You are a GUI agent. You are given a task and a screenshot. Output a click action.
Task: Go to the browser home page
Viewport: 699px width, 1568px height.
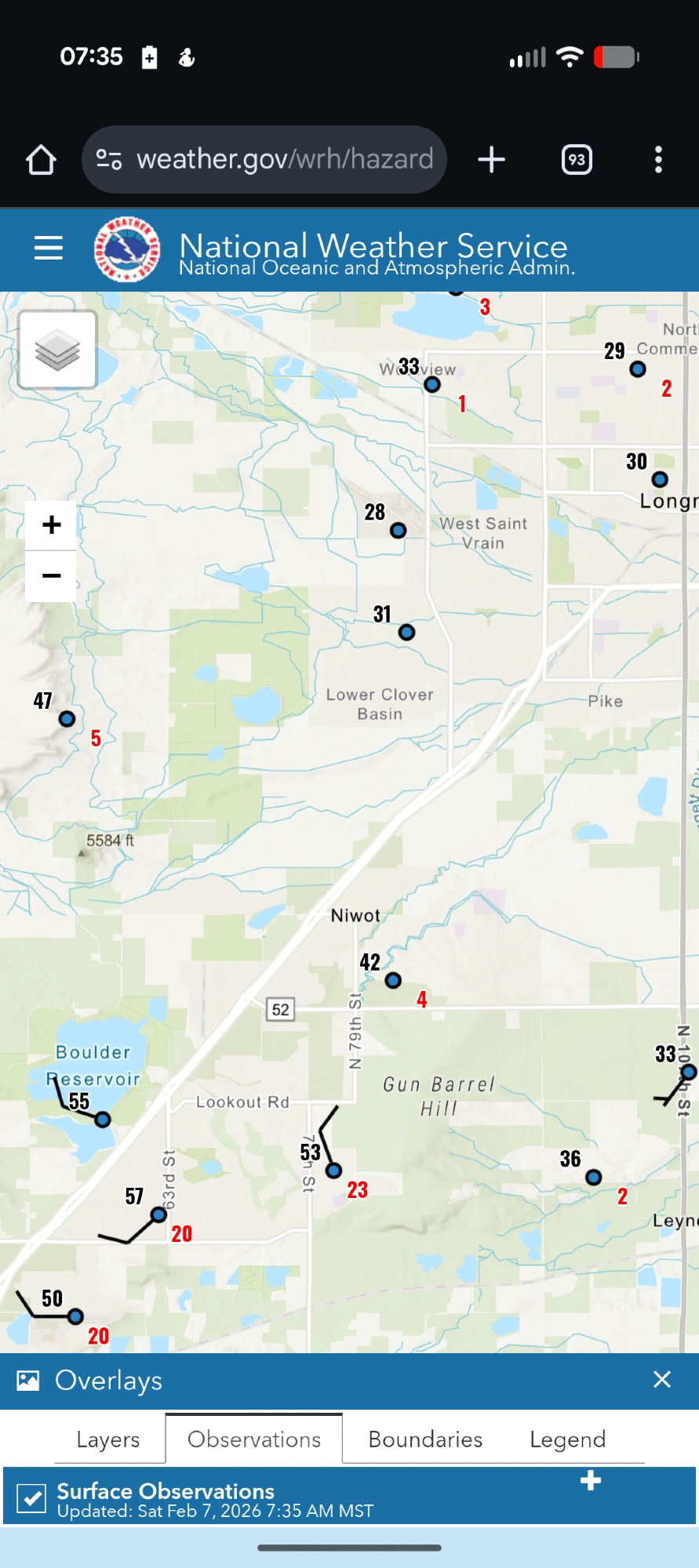[x=41, y=160]
